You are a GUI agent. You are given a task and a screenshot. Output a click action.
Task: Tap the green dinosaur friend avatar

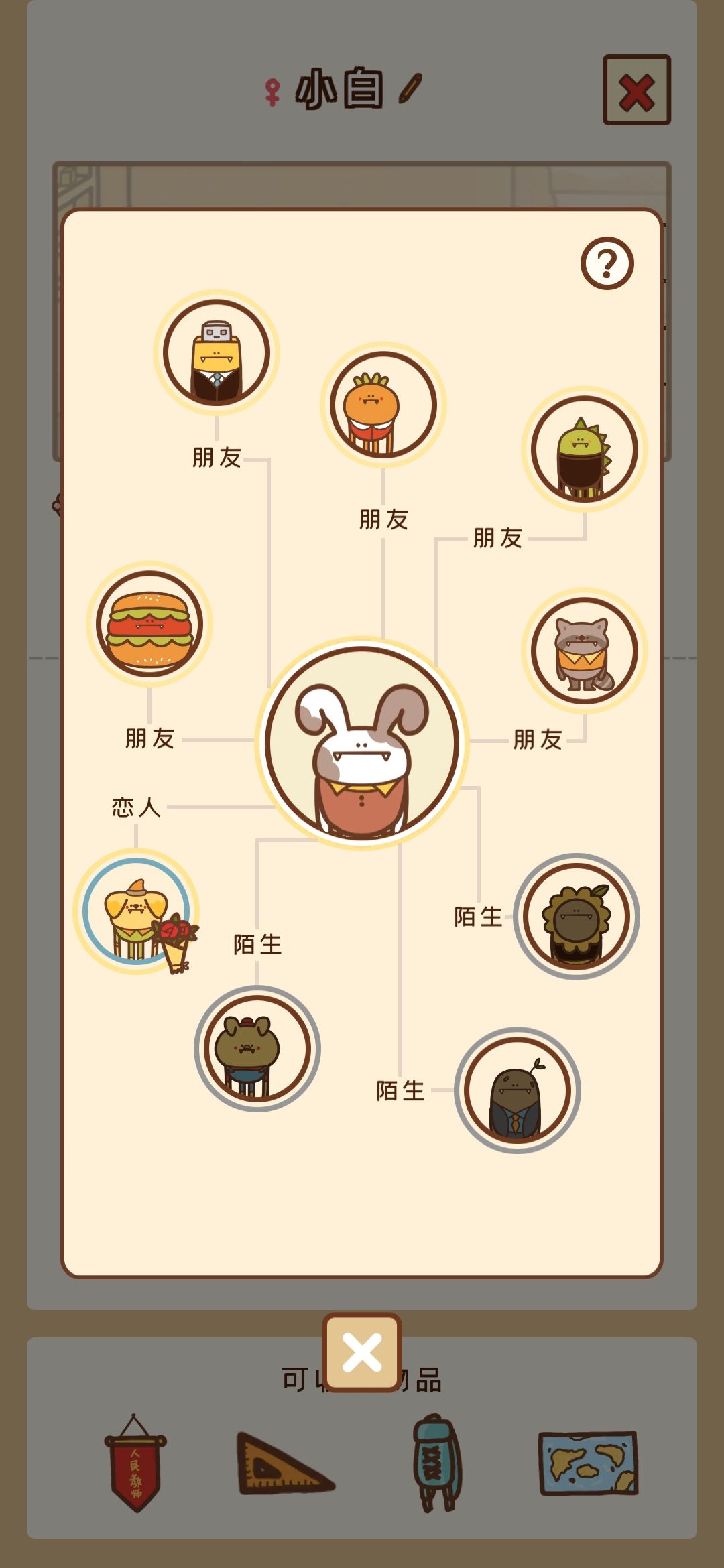coord(585,449)
